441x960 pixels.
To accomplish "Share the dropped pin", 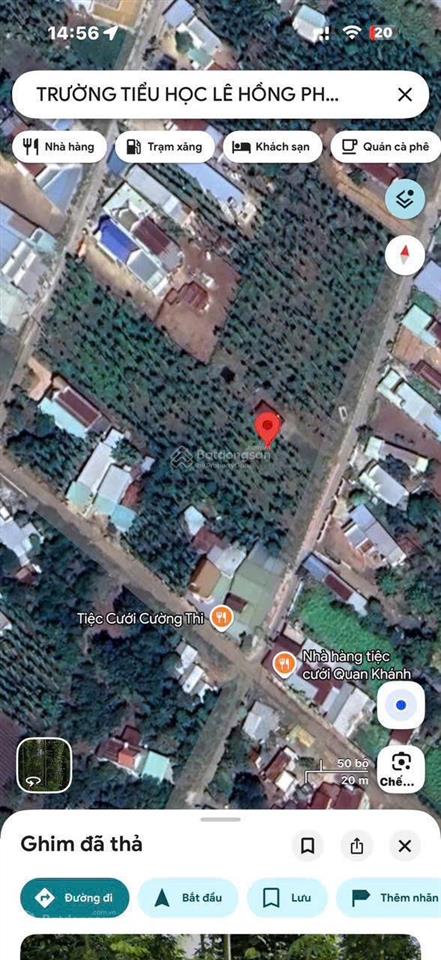I will 356,846.
